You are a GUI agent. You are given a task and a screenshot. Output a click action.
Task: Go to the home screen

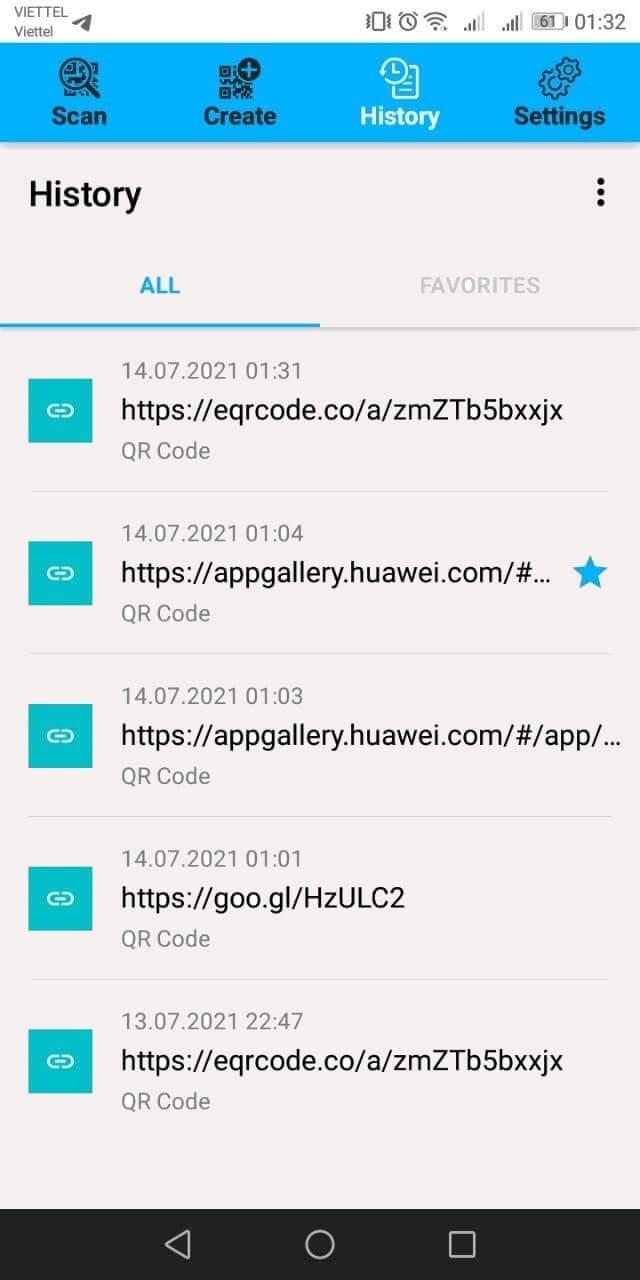[320, 1244]
